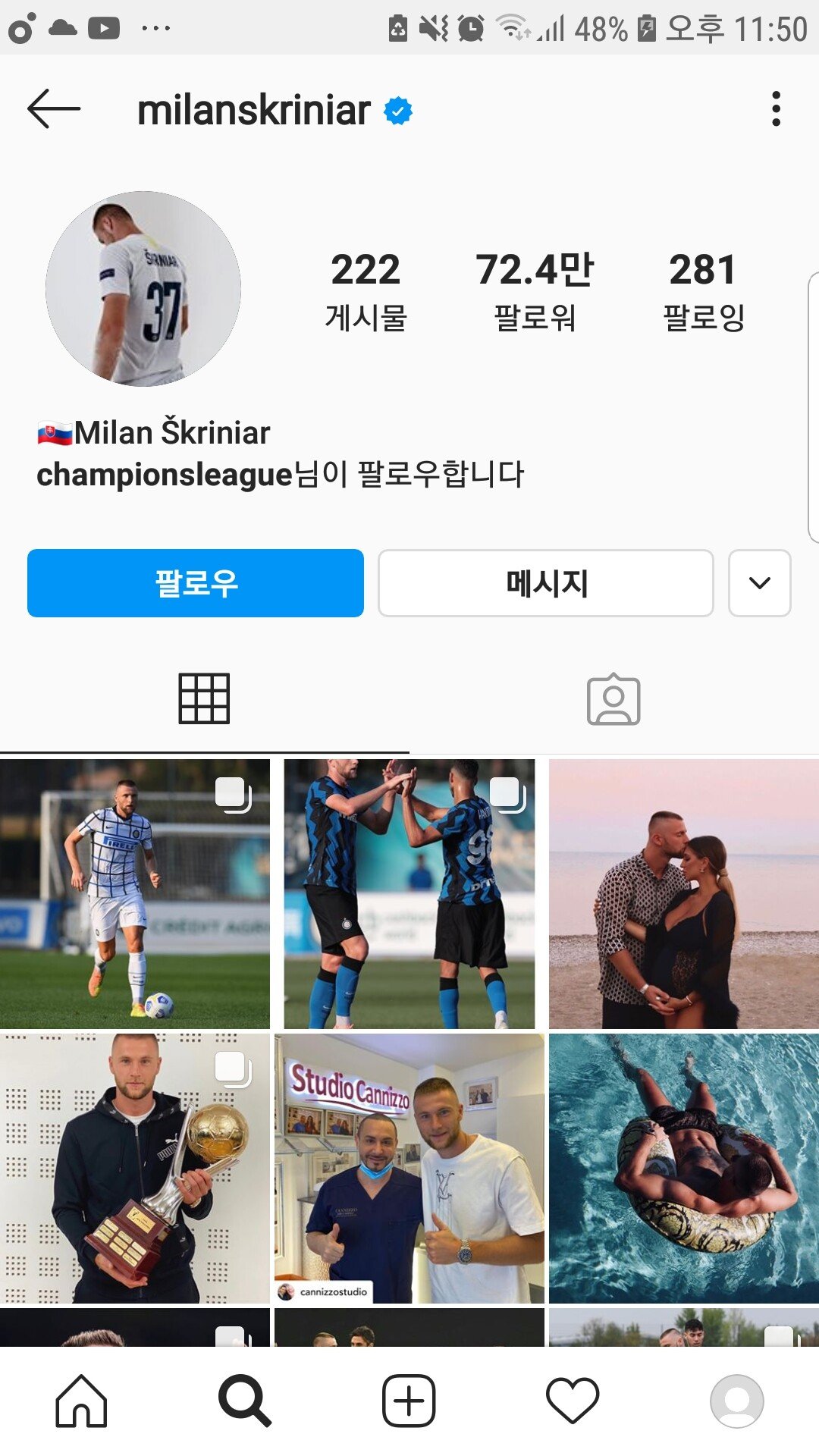Open the couple on the beach post
Image resolution: width=819 pixels, height=1456 pixels.
tap(684, 894)
